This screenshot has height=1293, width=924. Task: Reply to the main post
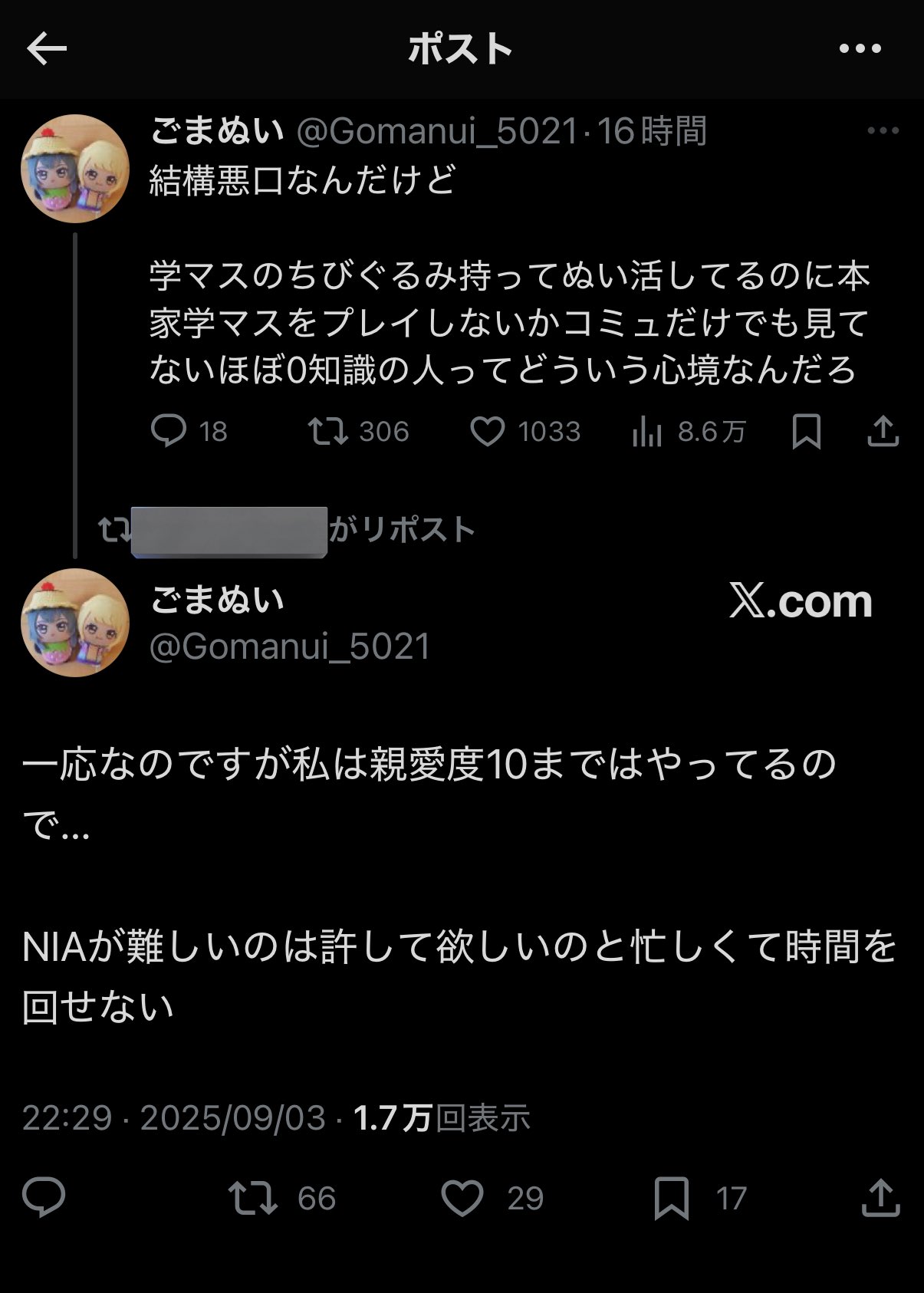[44, 1197]
